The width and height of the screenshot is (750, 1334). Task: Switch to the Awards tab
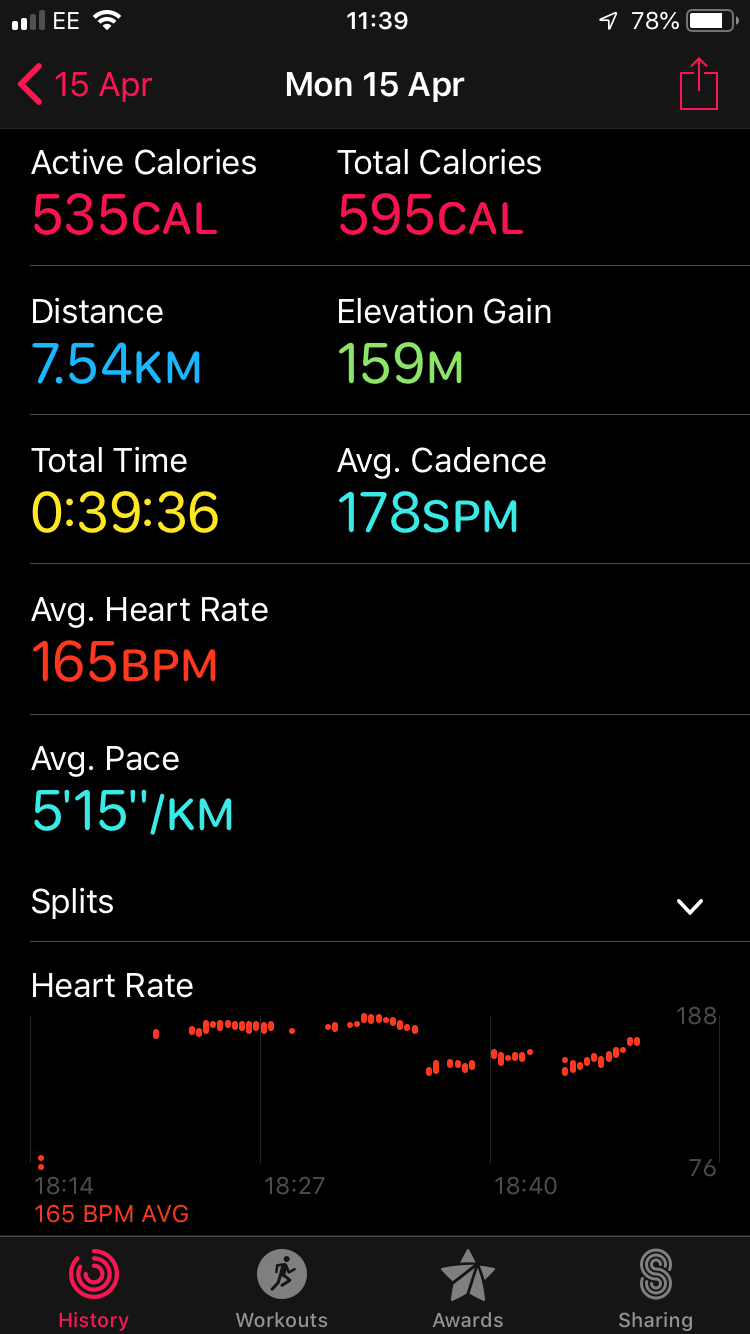tap(468, 1288)
